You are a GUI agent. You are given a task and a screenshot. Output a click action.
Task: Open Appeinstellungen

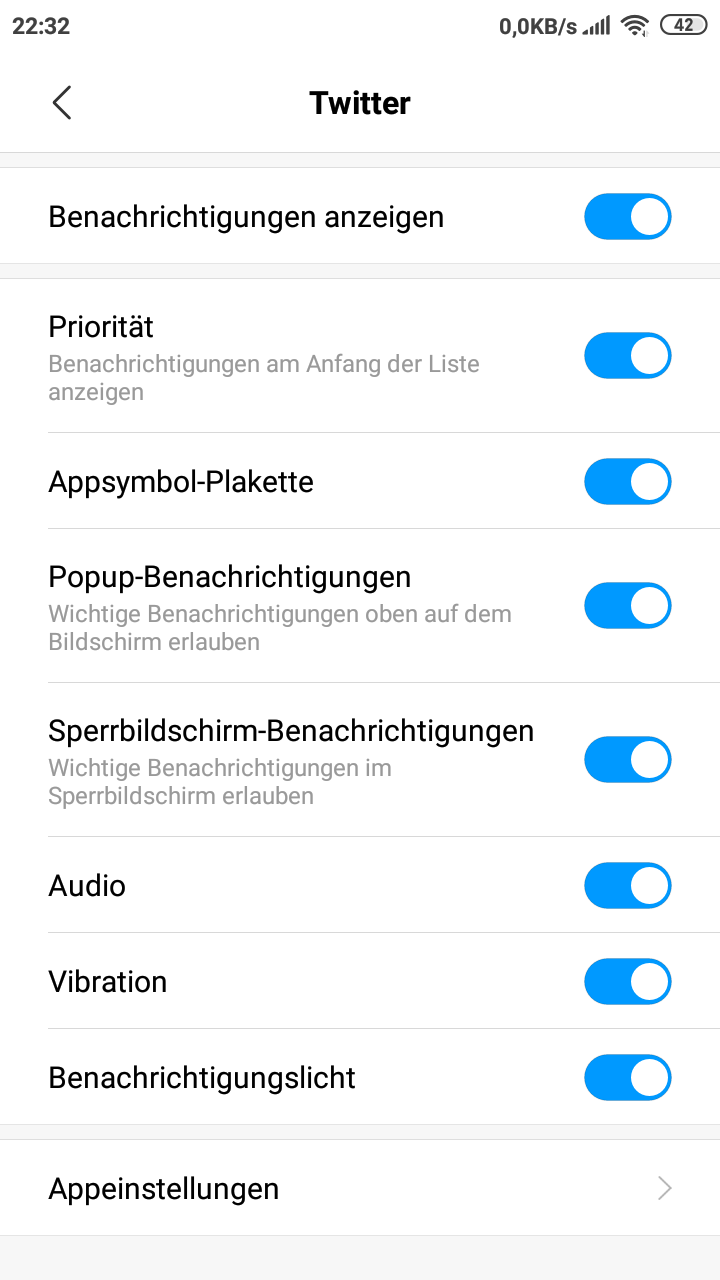coord(360,1188)
